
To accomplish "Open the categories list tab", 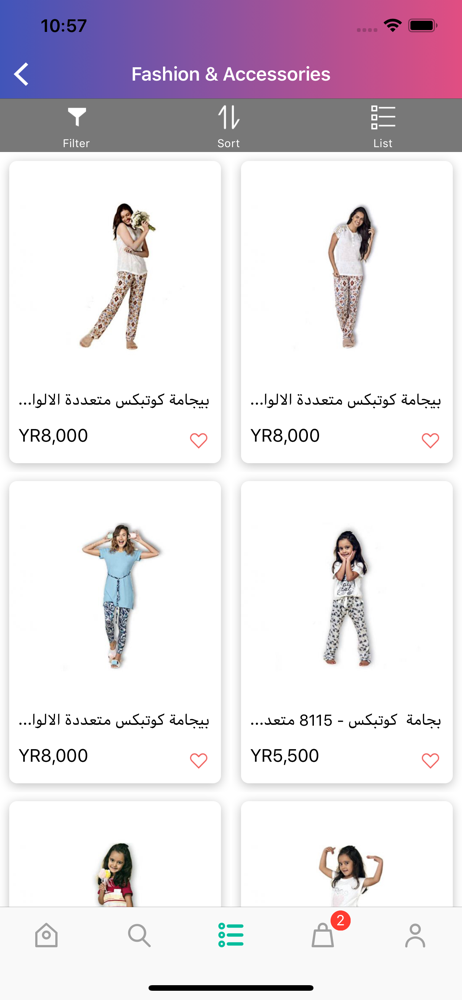I will [230, 936].
